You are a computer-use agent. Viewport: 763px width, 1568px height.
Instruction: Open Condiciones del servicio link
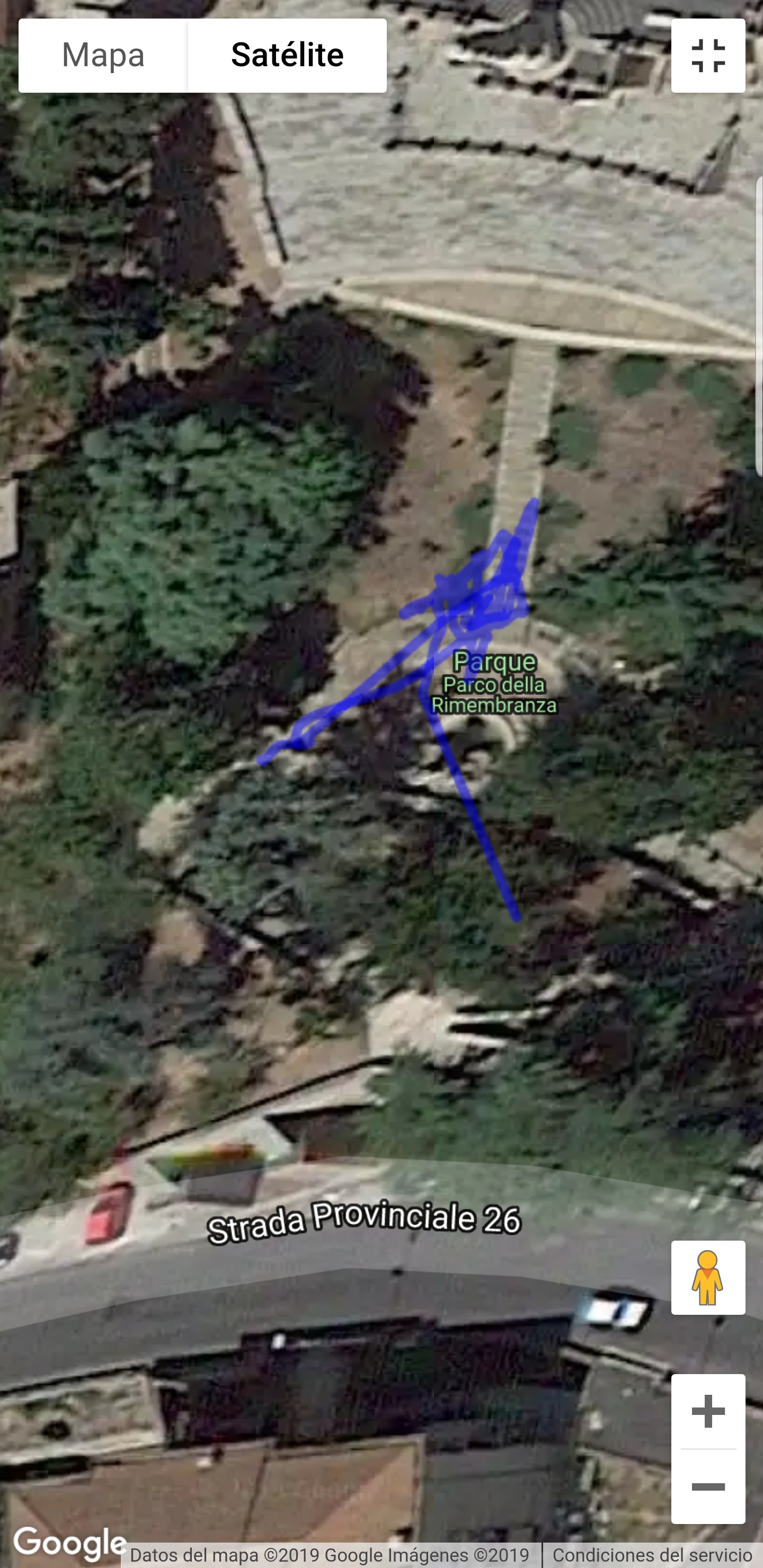tap(652, 1555)
